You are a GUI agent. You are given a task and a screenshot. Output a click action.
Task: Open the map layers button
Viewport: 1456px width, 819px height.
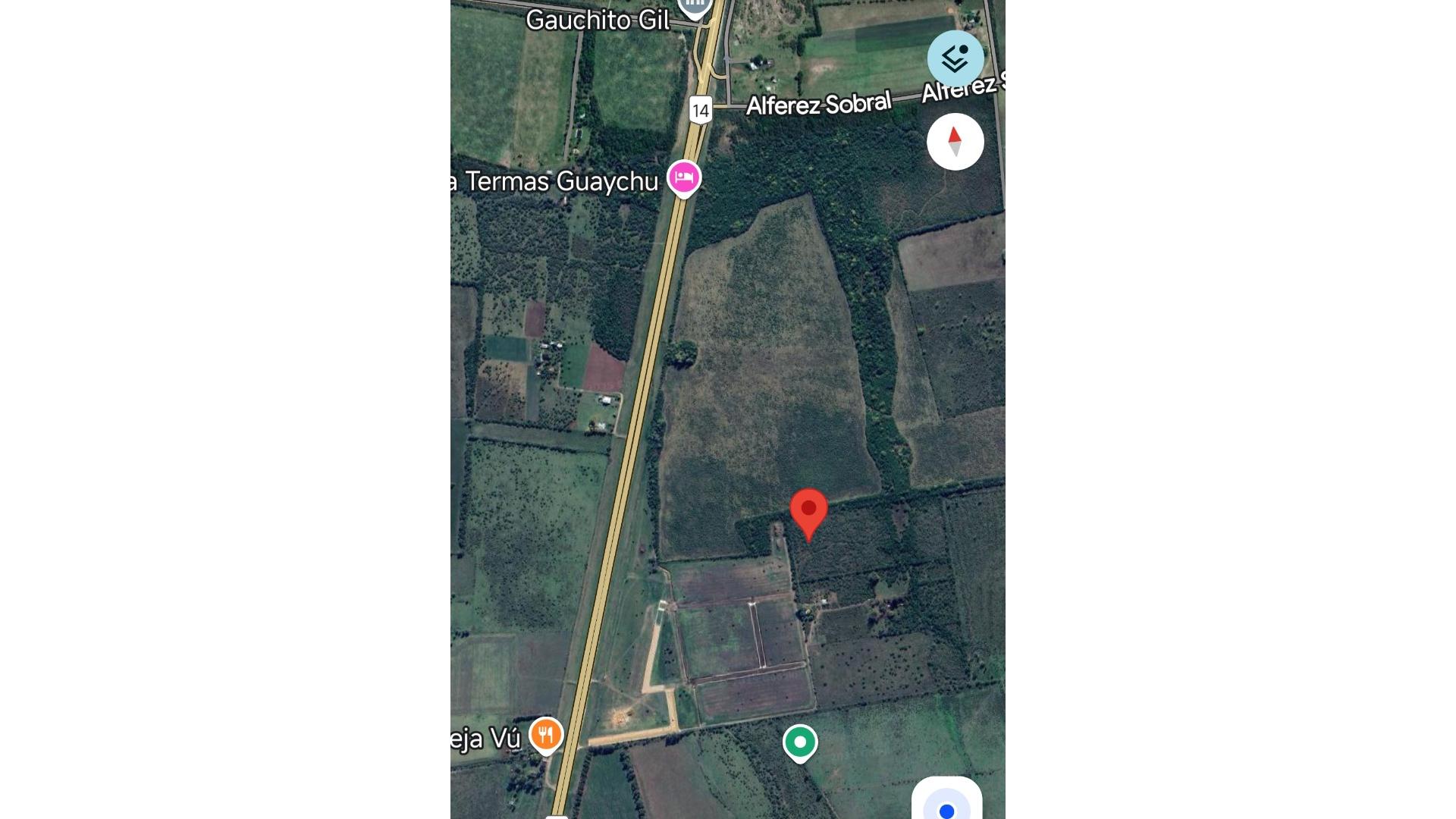coord(955,58)
